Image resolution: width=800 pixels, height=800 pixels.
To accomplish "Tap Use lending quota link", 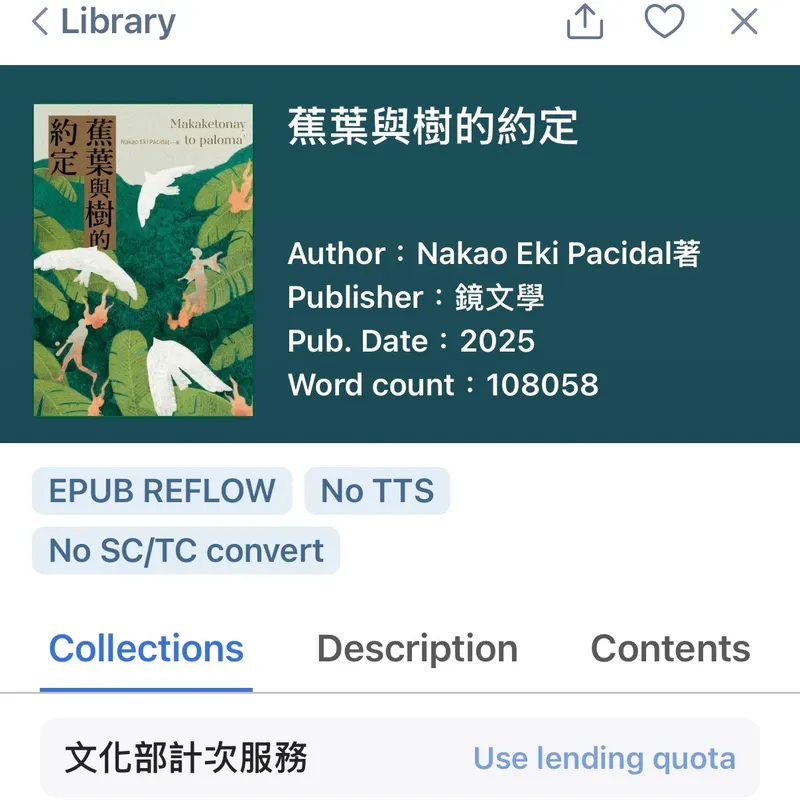I will [x=604, y=758].
